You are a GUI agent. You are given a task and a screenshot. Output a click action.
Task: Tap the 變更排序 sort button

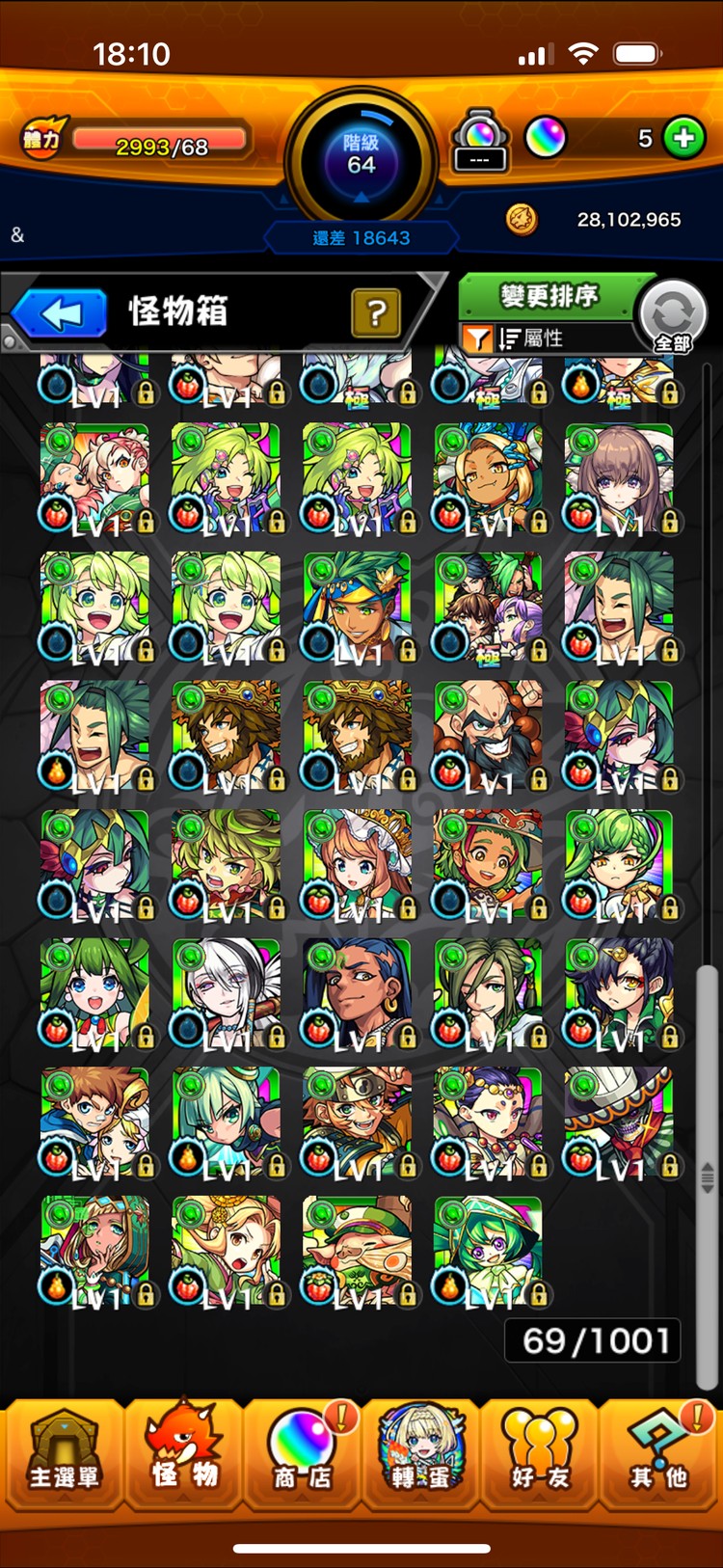click(548, 296)
